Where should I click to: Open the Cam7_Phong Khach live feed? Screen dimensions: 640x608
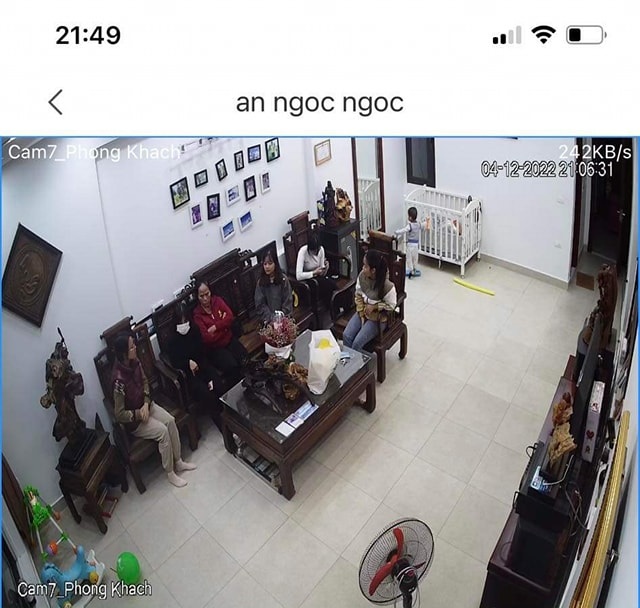click(x=318, y=372)
